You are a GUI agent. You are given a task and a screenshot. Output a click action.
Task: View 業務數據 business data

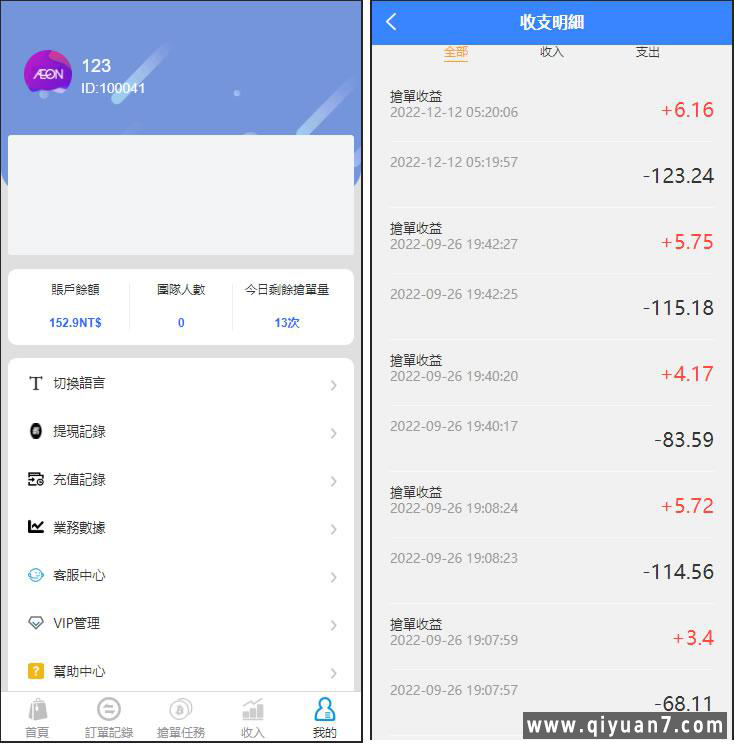(x=180, y=528)
